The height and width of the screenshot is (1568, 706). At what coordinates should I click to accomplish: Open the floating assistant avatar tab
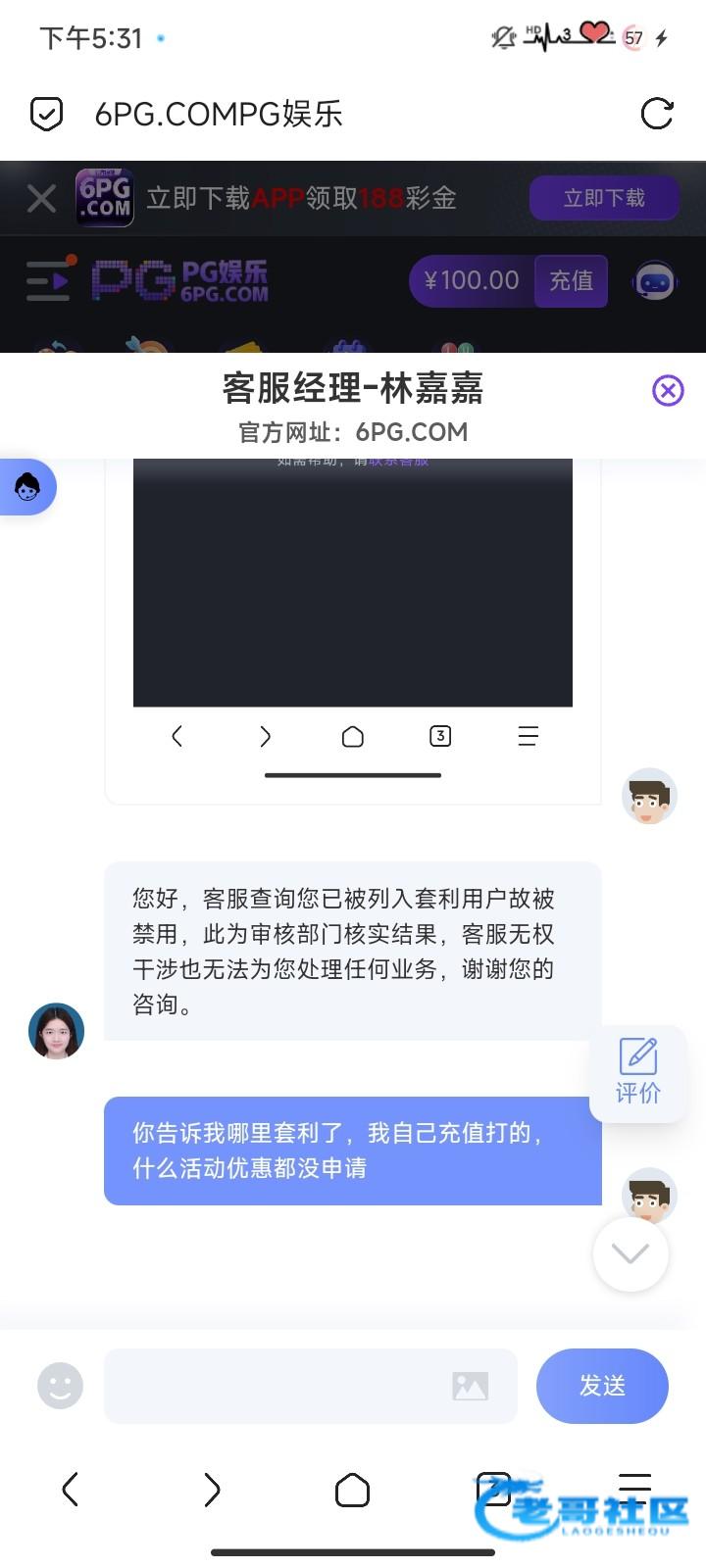click(27, 487)
